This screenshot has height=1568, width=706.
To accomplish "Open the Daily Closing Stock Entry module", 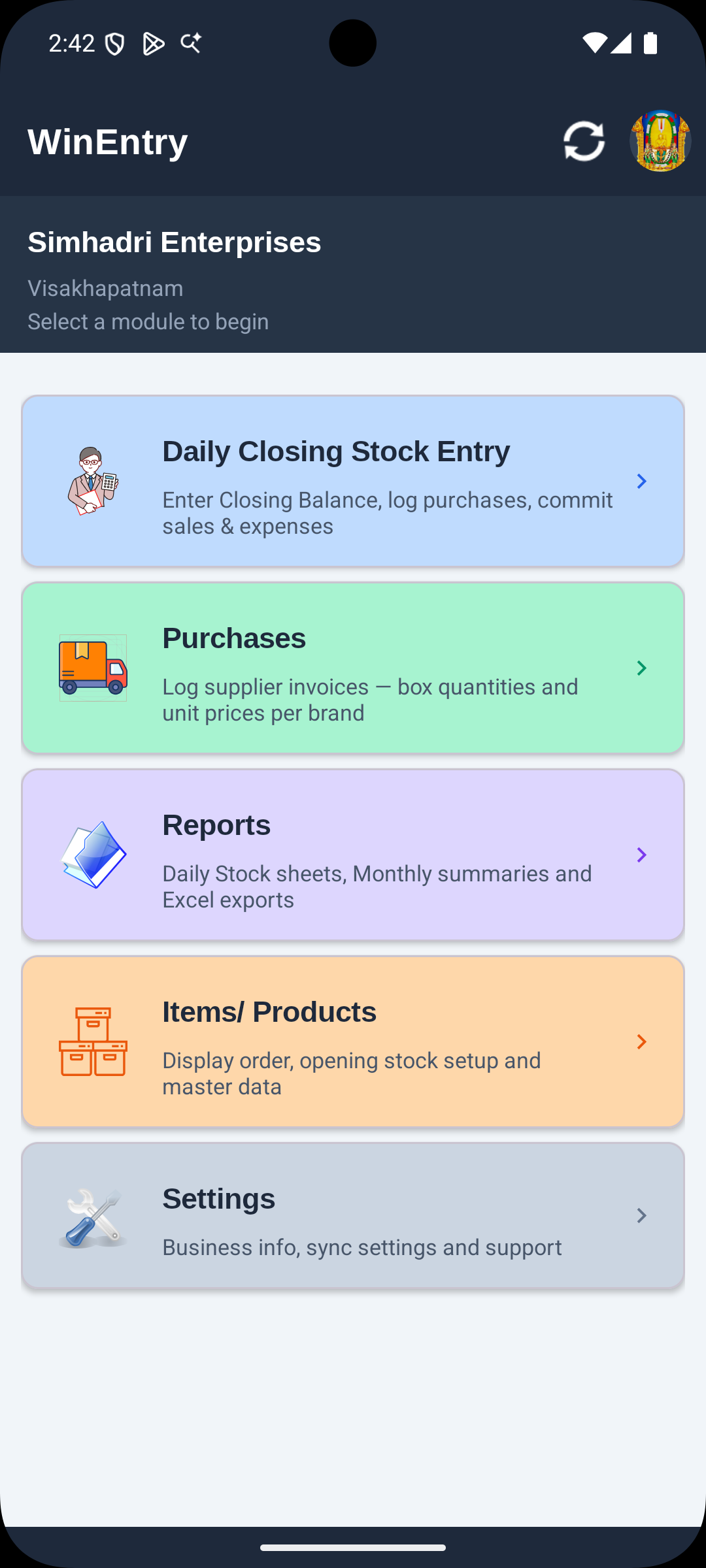I will (353, 481).
